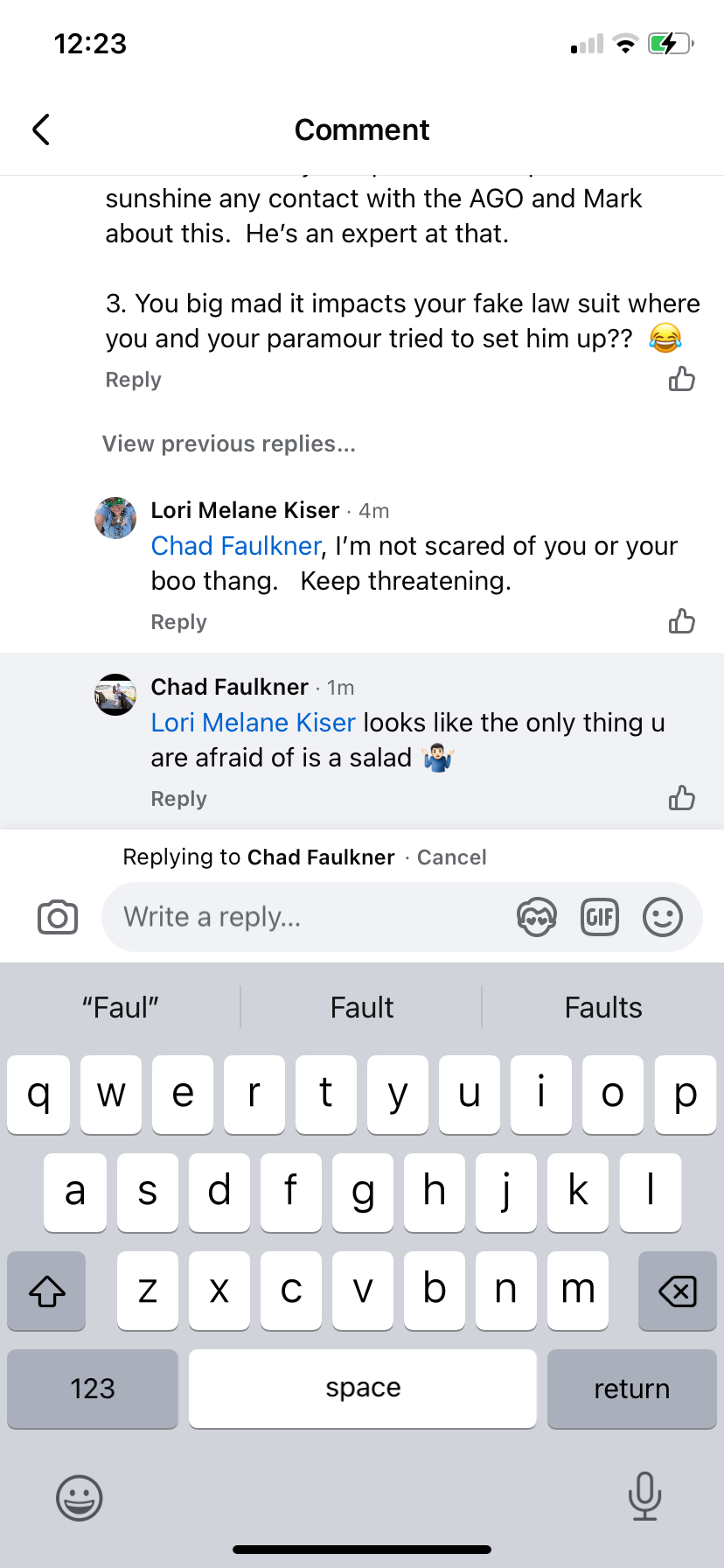Like Chad Faulkner's salad reply
The height and width of the screenshot is (1568, 724).
pyautogui.click(x=681, y=798)
